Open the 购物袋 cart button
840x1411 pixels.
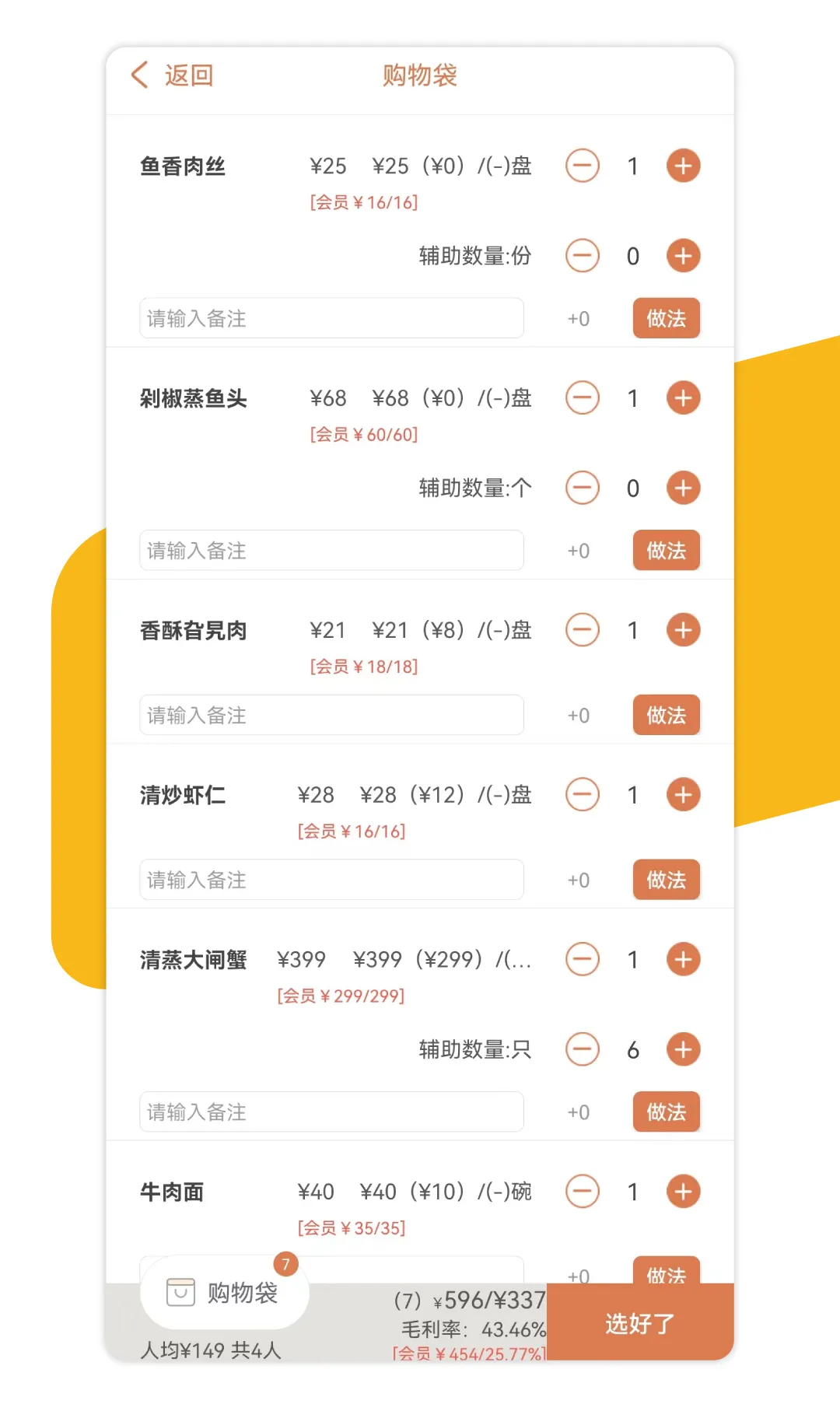(224, 1293)
